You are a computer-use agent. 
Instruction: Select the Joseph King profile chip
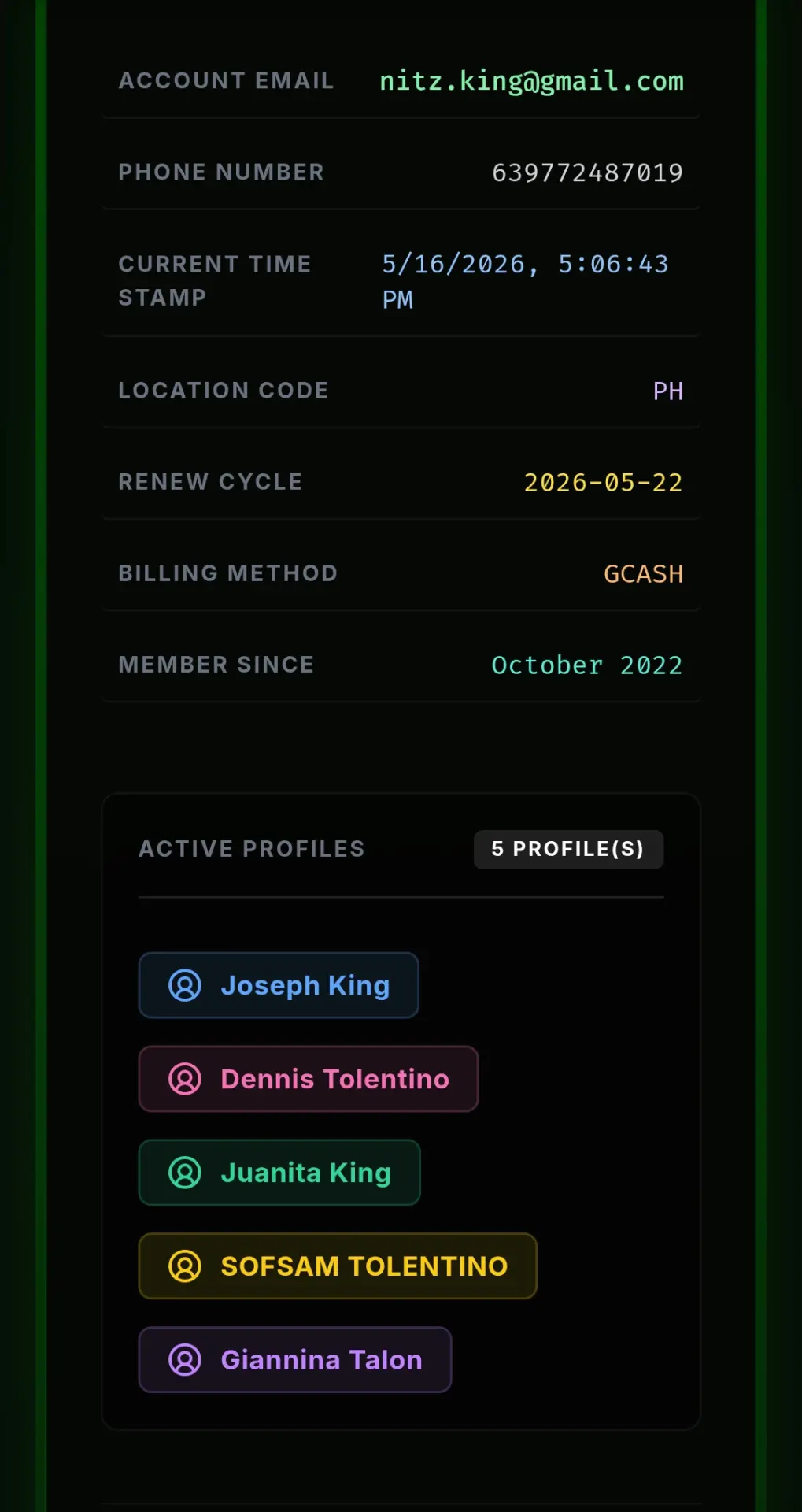[x=279, y=985]
